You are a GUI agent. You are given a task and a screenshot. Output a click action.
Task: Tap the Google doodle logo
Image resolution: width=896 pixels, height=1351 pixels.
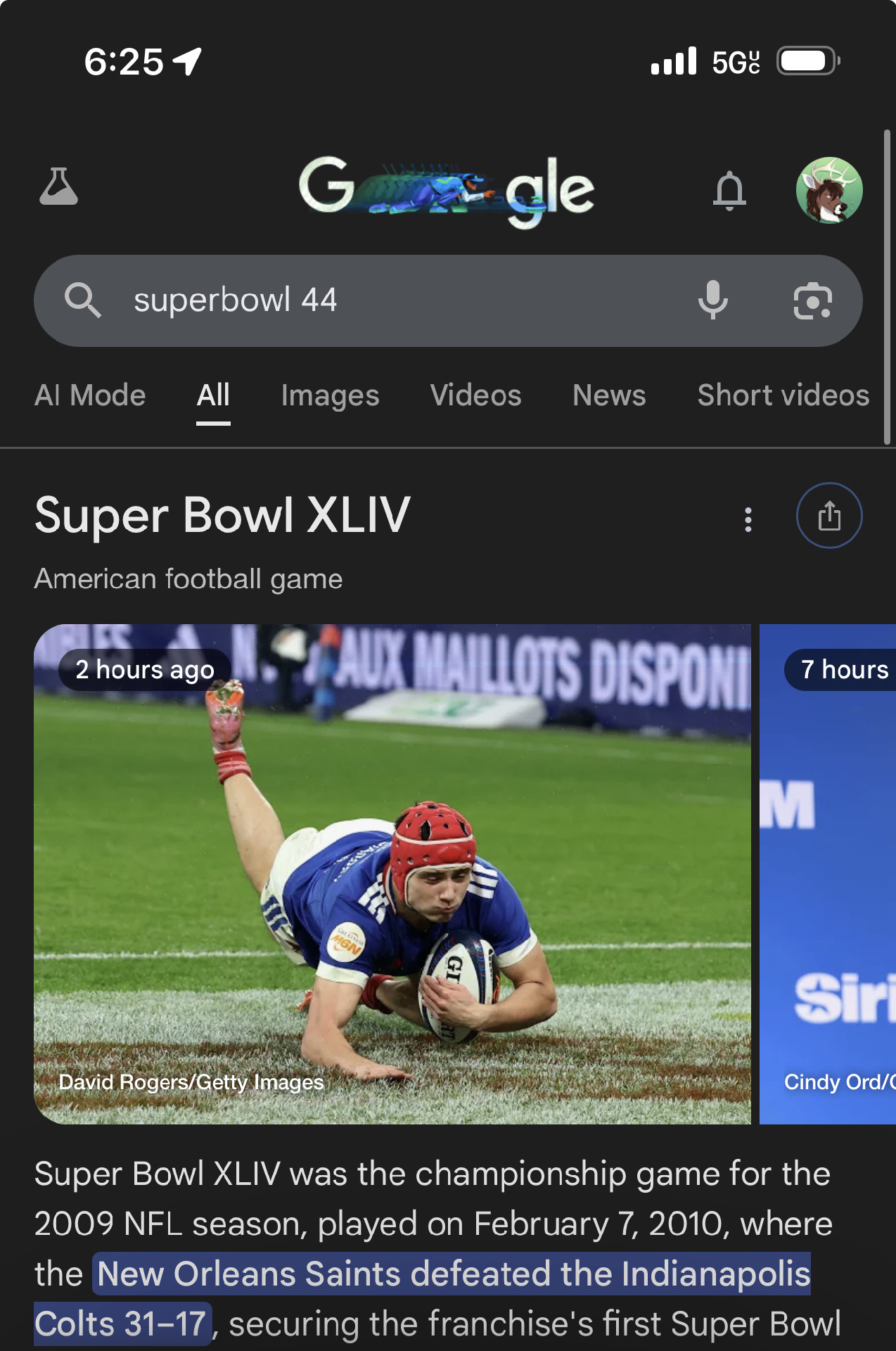click(x=447, y=189)
